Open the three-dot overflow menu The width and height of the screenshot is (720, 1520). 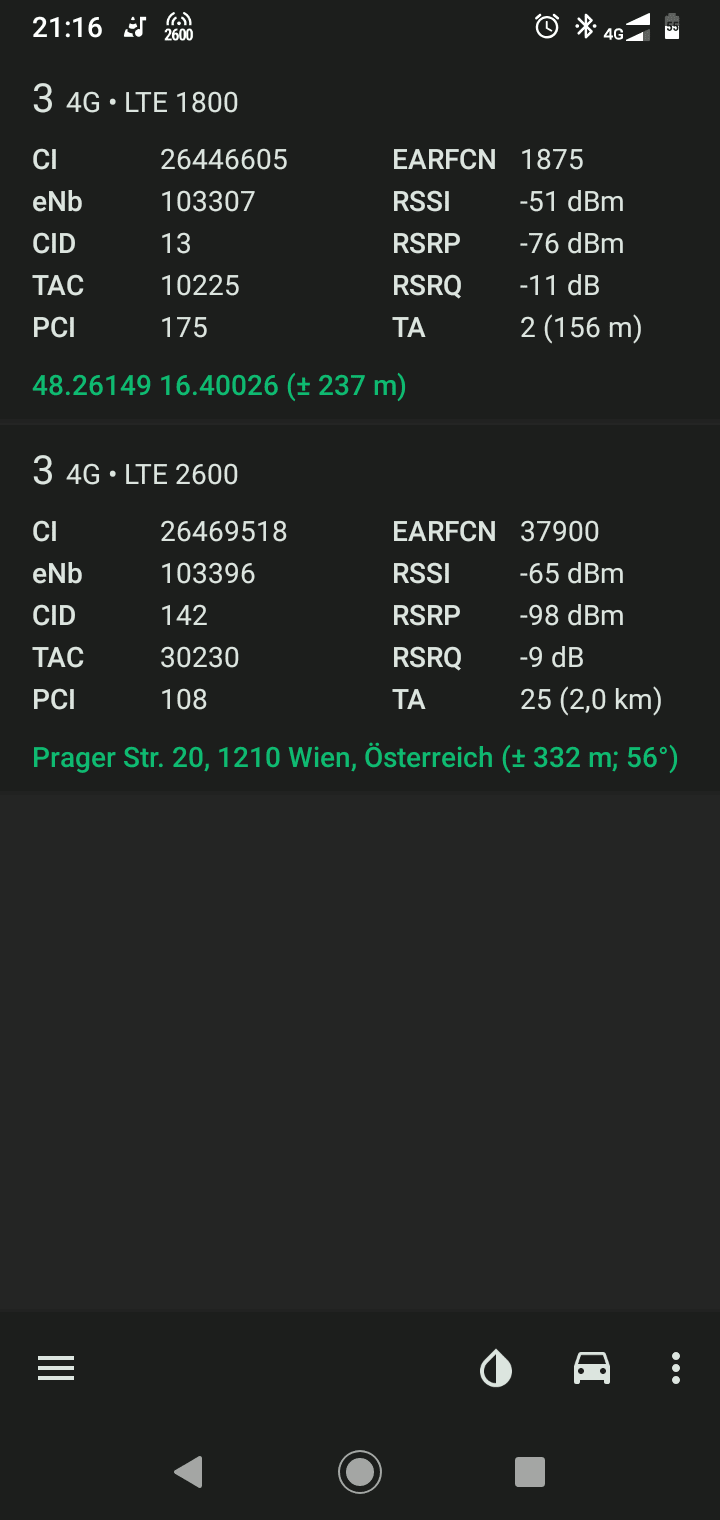point(676,1368)
